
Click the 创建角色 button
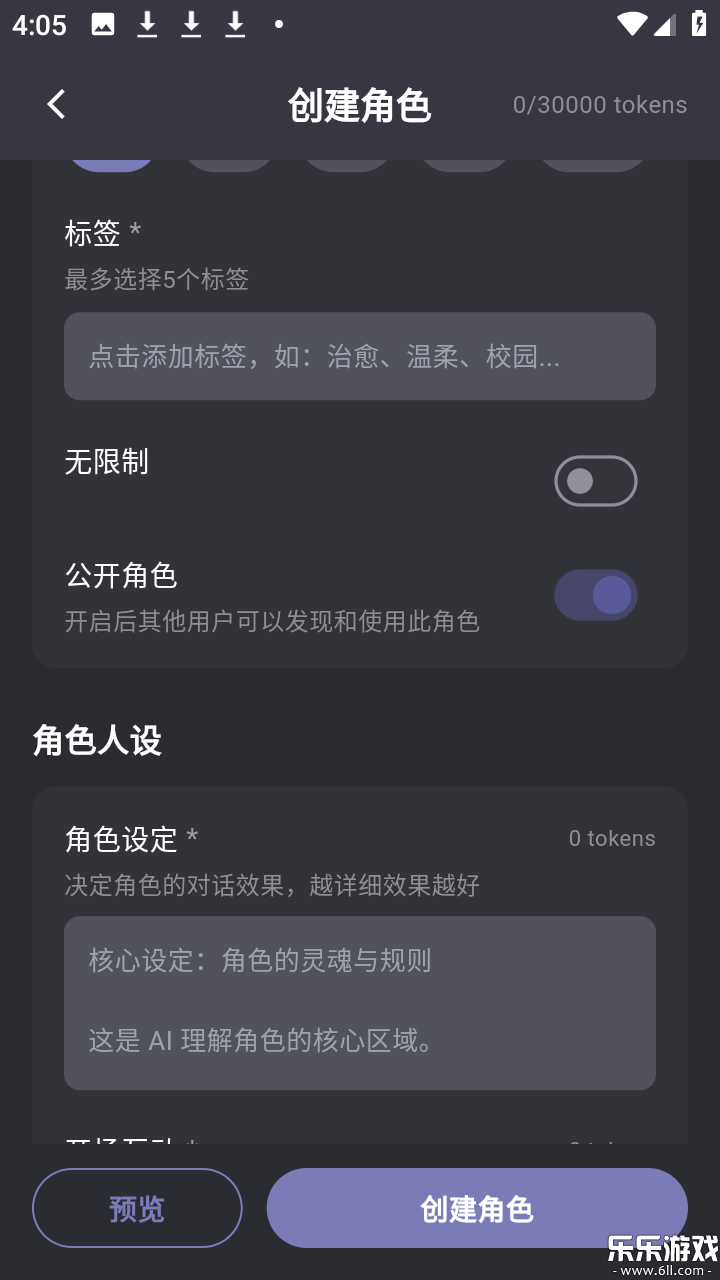coord(476,1207)
